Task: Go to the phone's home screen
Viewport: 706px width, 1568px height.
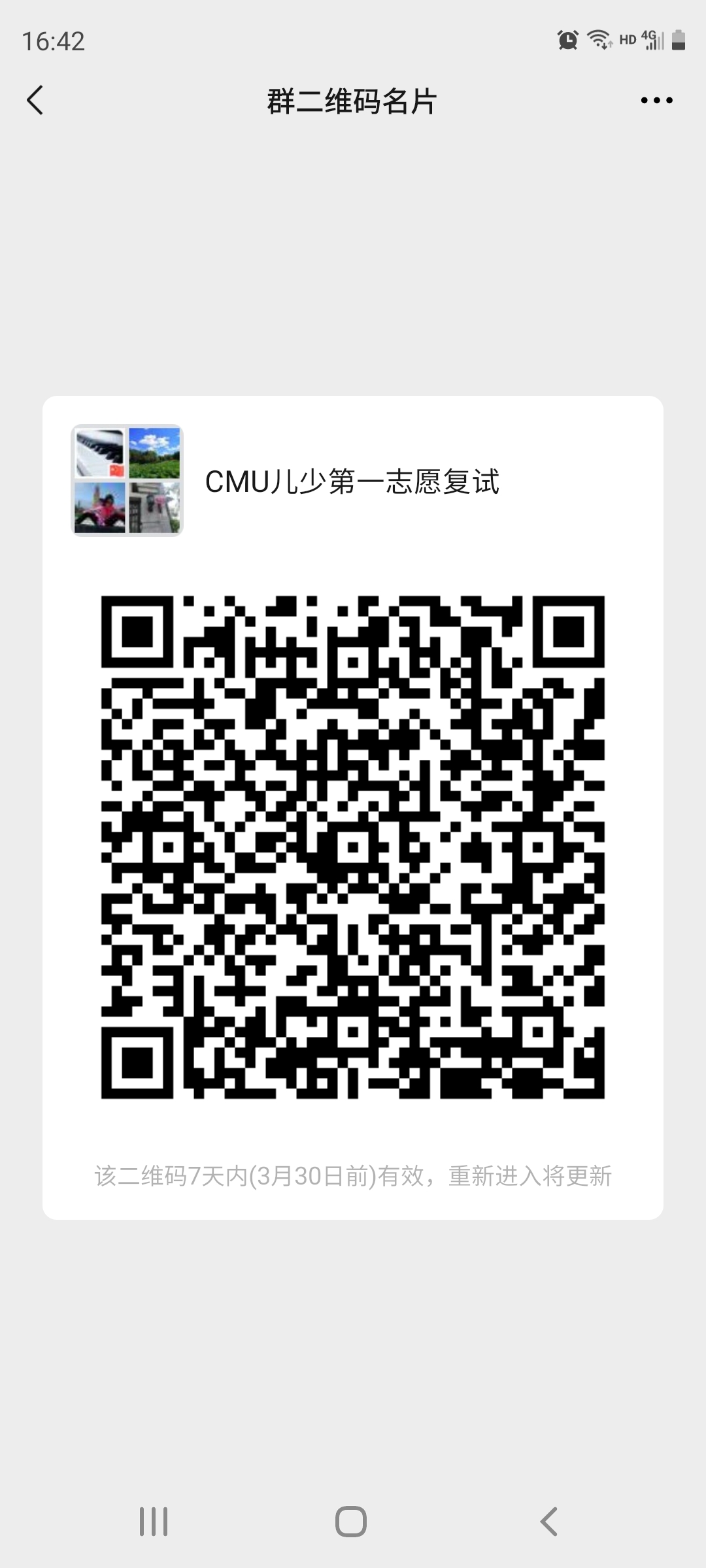Action: click(351, 1522)
